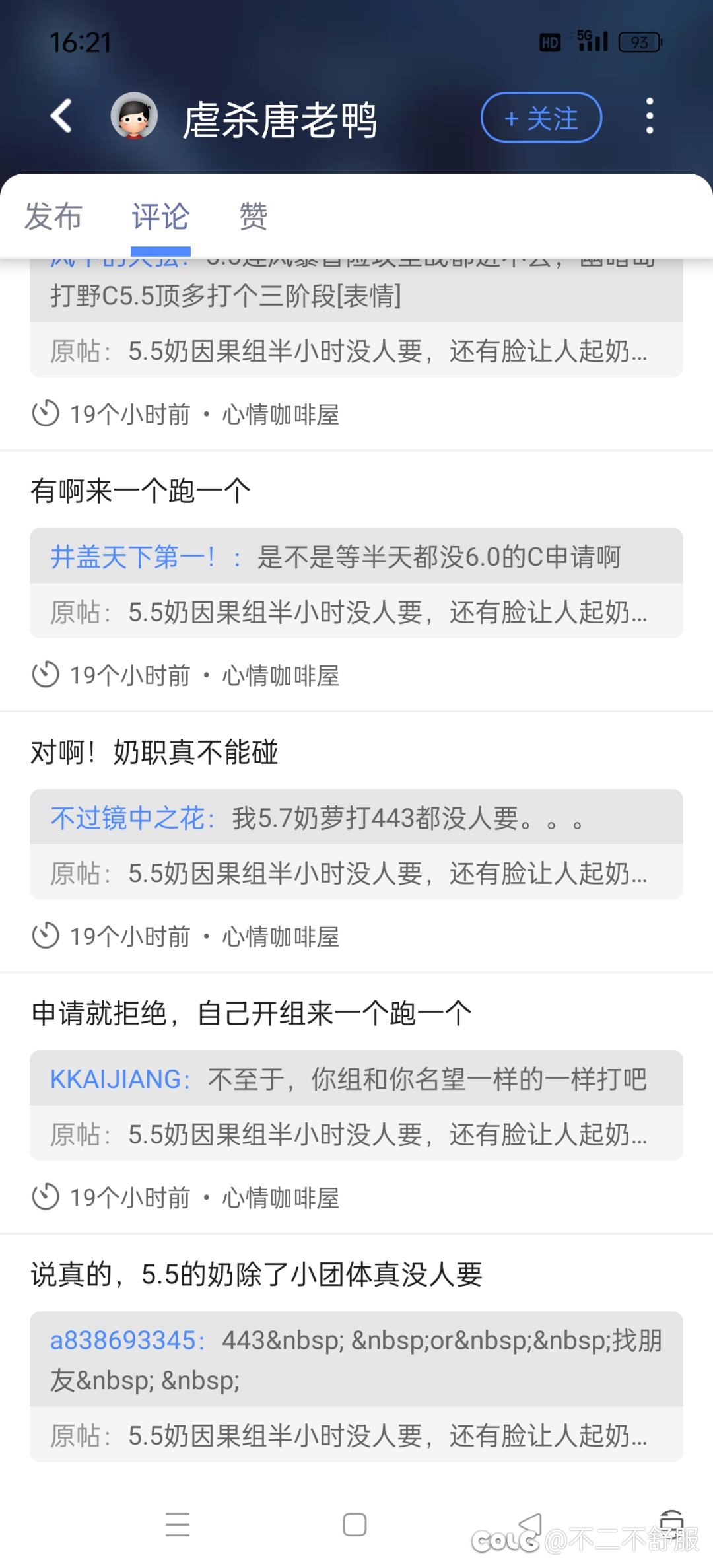
Task: Go back using the top arrow
Action: (61, 116)
